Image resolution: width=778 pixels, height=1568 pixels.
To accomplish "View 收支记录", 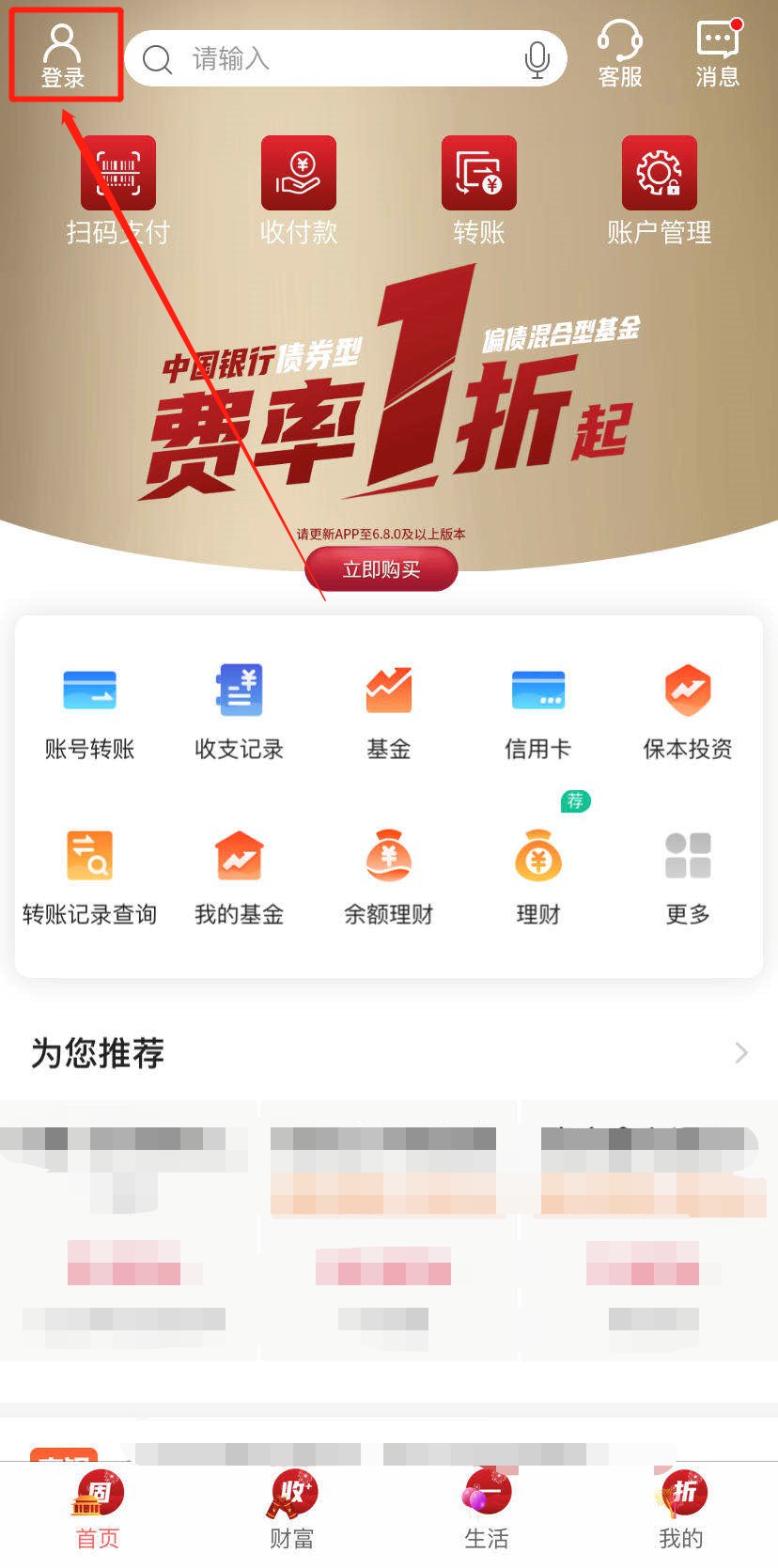I will click(x=239, y=710).
